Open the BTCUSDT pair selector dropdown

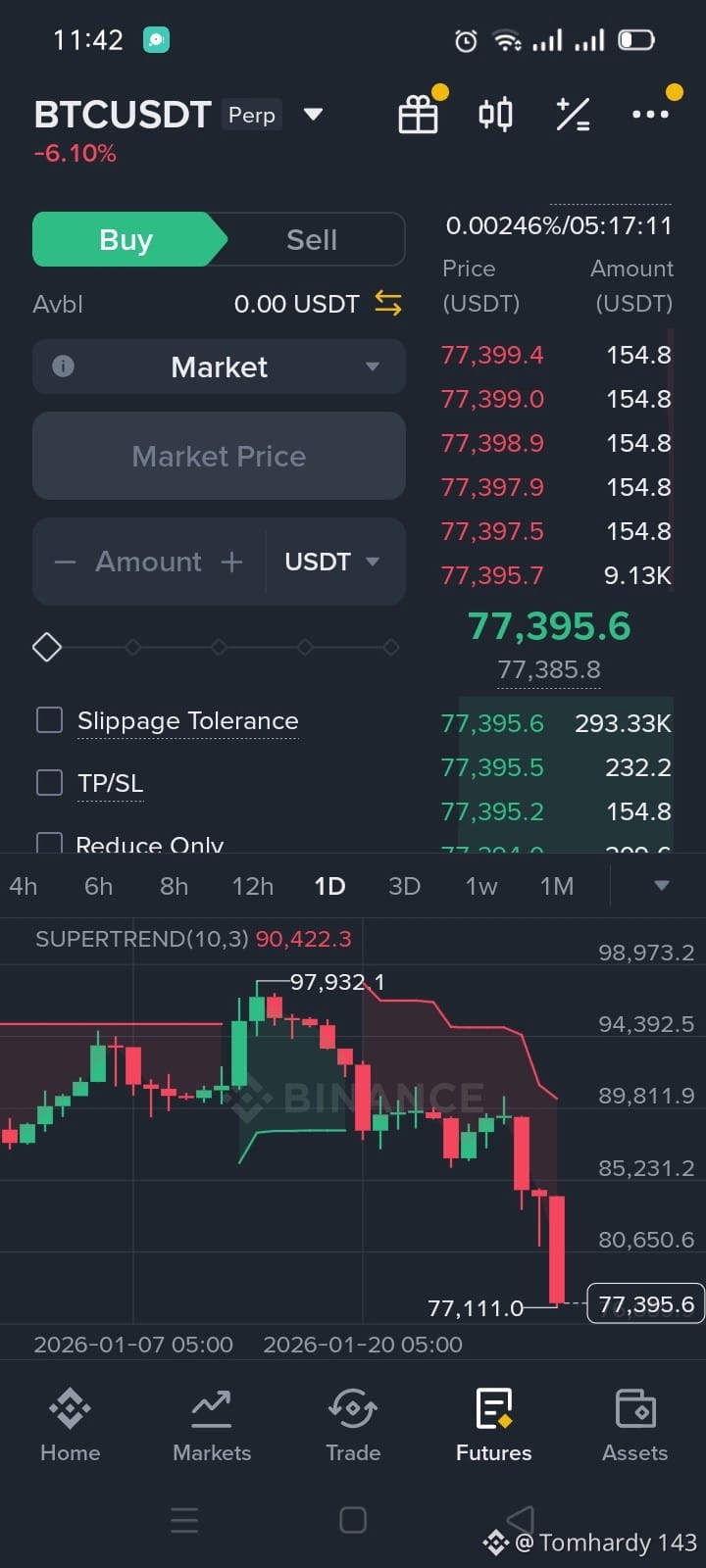(x=313, y=115)
